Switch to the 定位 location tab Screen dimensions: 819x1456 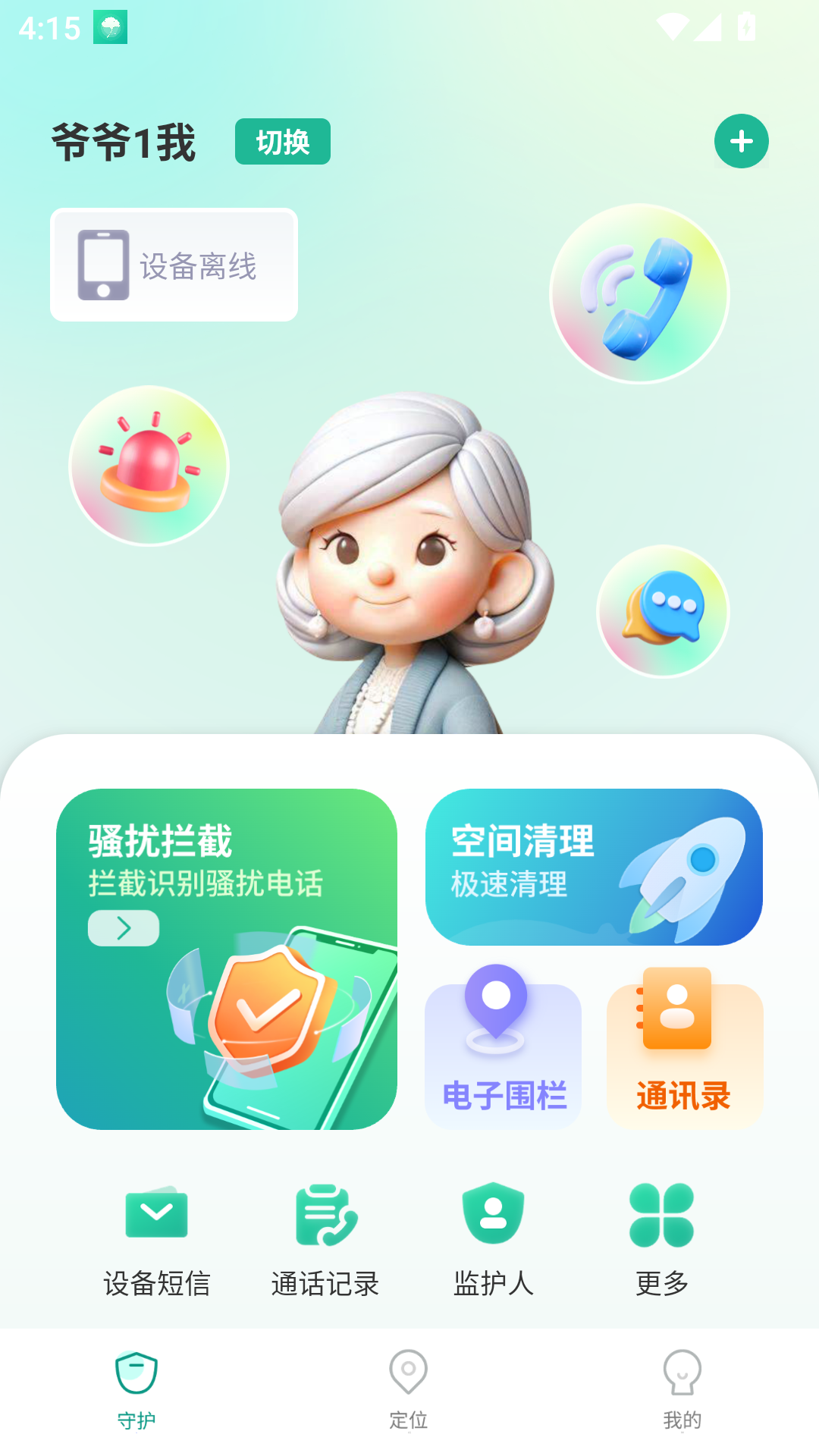(x=409, y=1389)
